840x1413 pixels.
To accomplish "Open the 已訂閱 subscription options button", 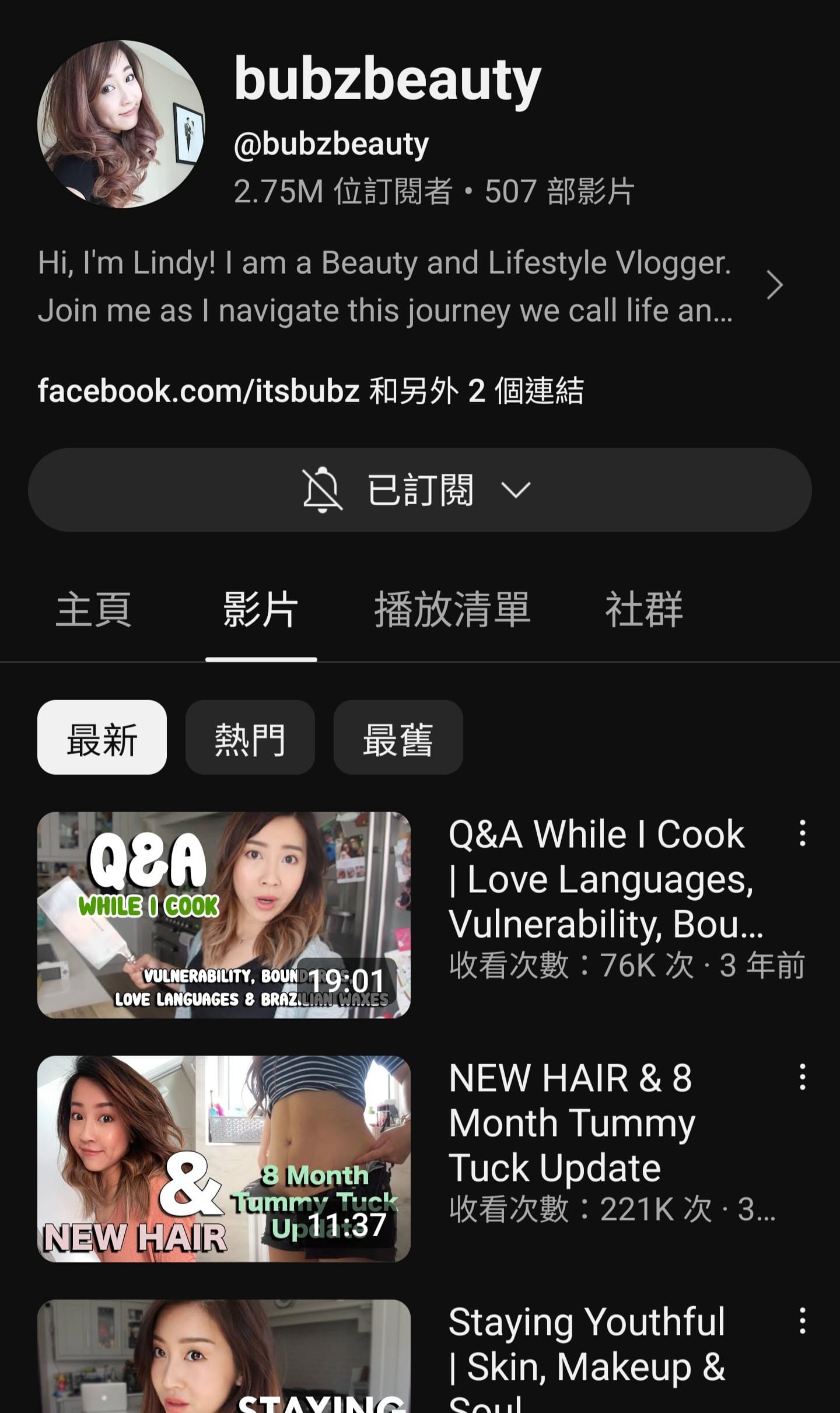I will click(420, 489).
